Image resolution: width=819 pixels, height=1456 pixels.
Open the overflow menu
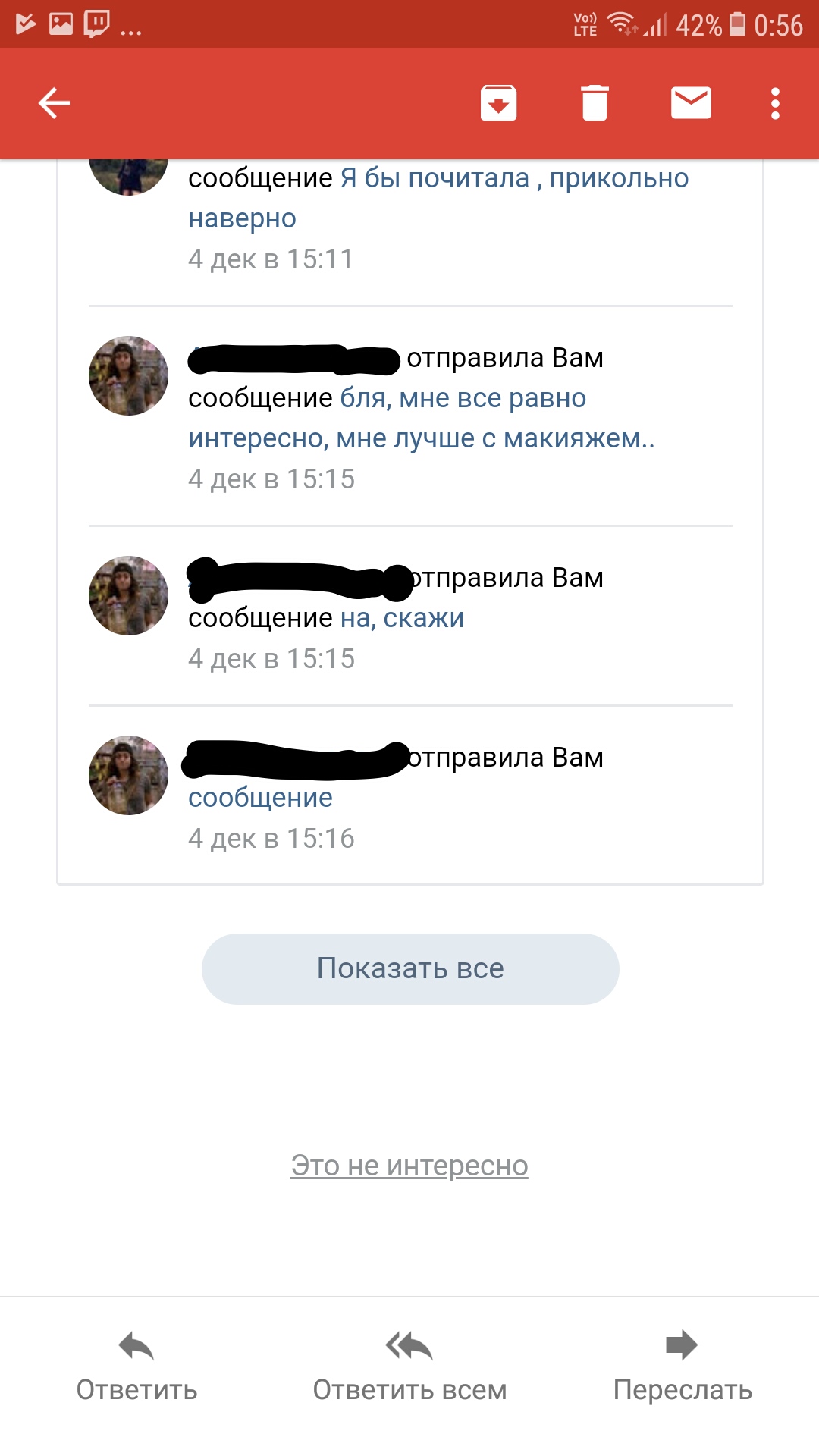[775, 103]
